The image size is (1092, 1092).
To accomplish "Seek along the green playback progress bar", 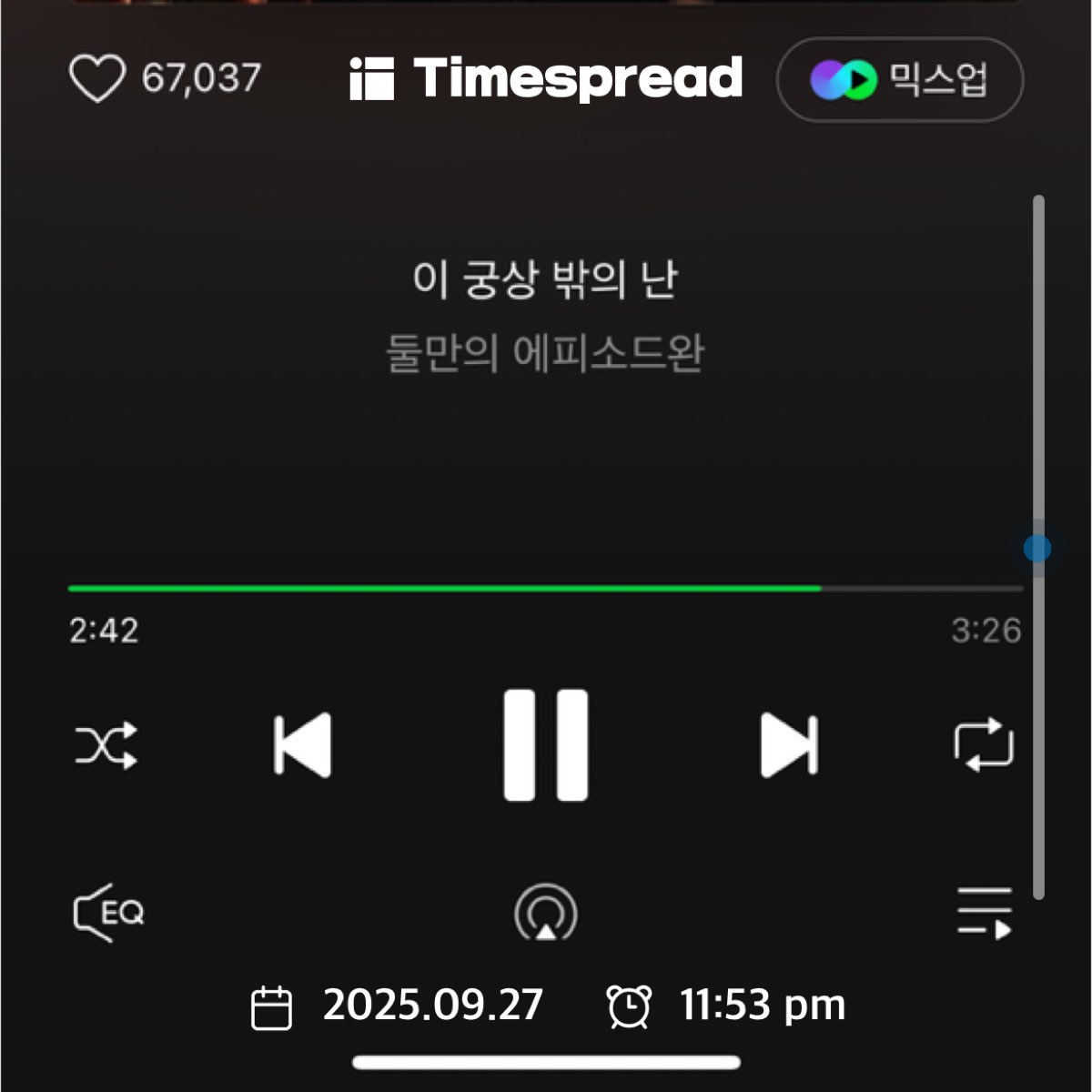I will coord(546,589).
